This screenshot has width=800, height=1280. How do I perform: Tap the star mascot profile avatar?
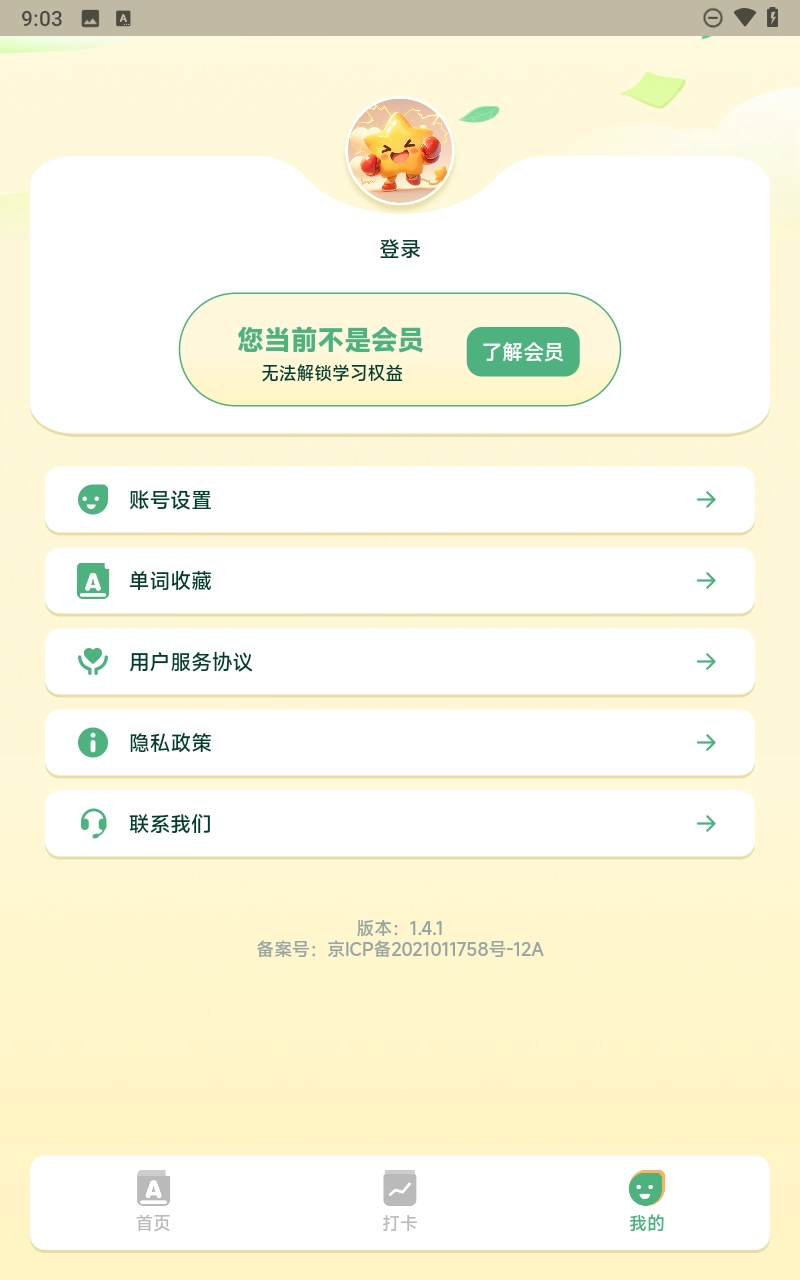(399, 150)
